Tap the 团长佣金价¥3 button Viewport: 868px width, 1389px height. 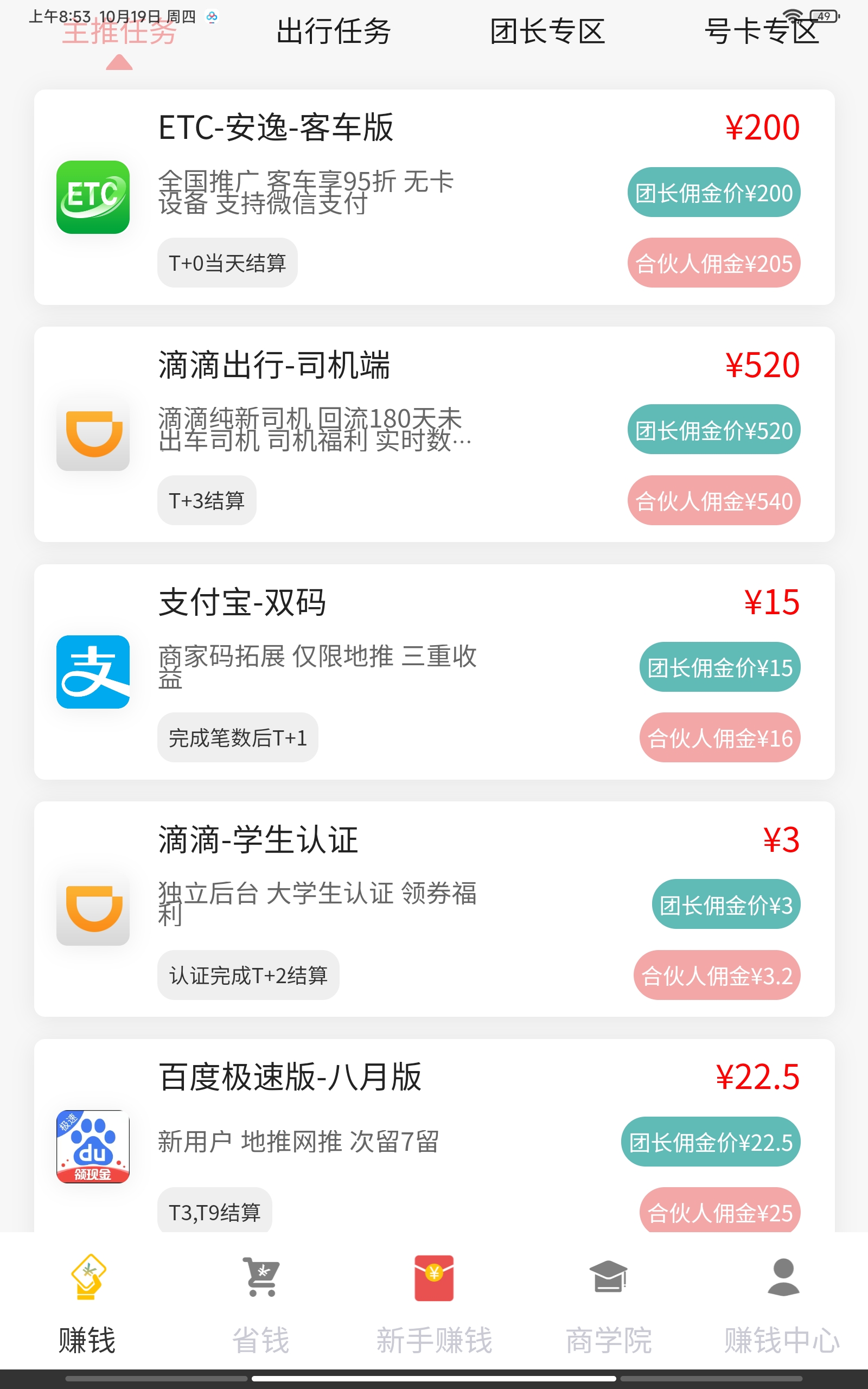click(726, 904)
